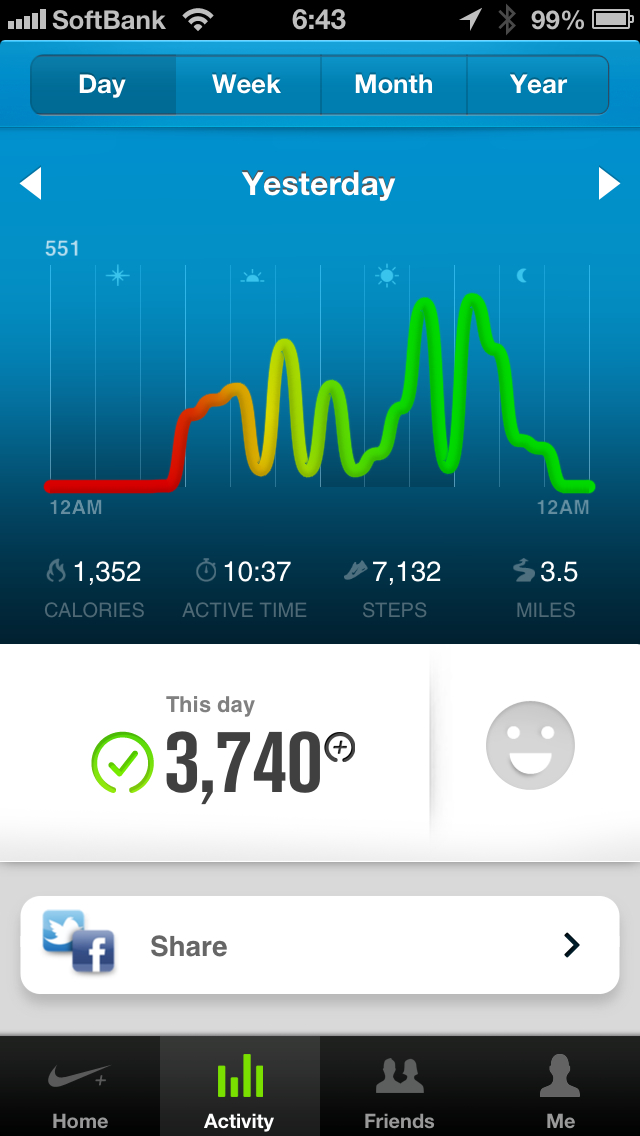Viewport: 640px width, 1136px height.
Task: Show the Year activity view
Action: tap(538, 85)
